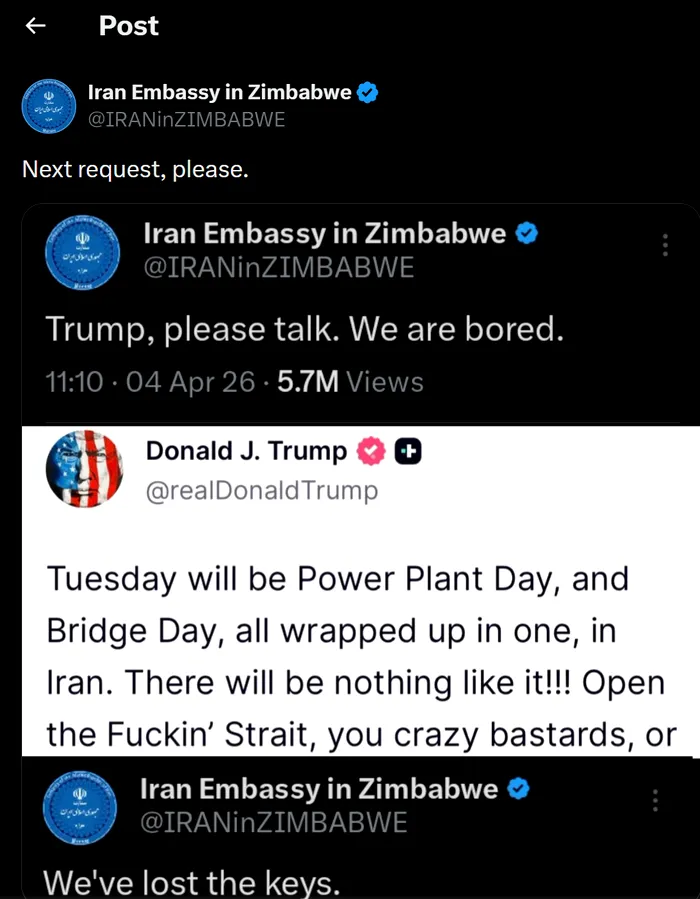Go back from the Post screen
The width and height of the screenshot is (700, 899).
pyautogui.click(x=36, y=27)
